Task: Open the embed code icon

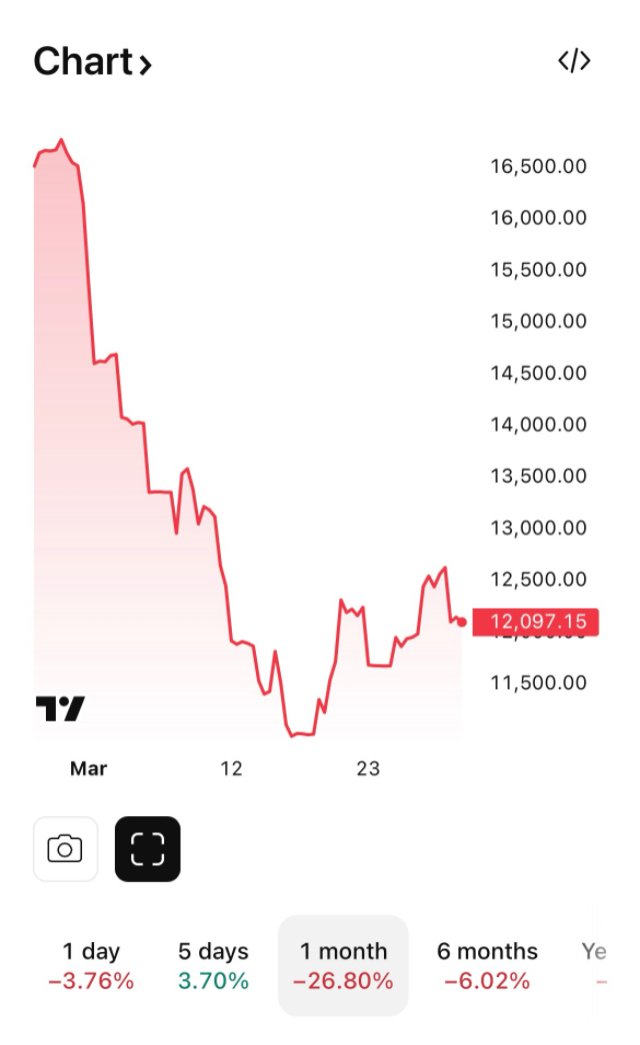Action: (574, 61)
